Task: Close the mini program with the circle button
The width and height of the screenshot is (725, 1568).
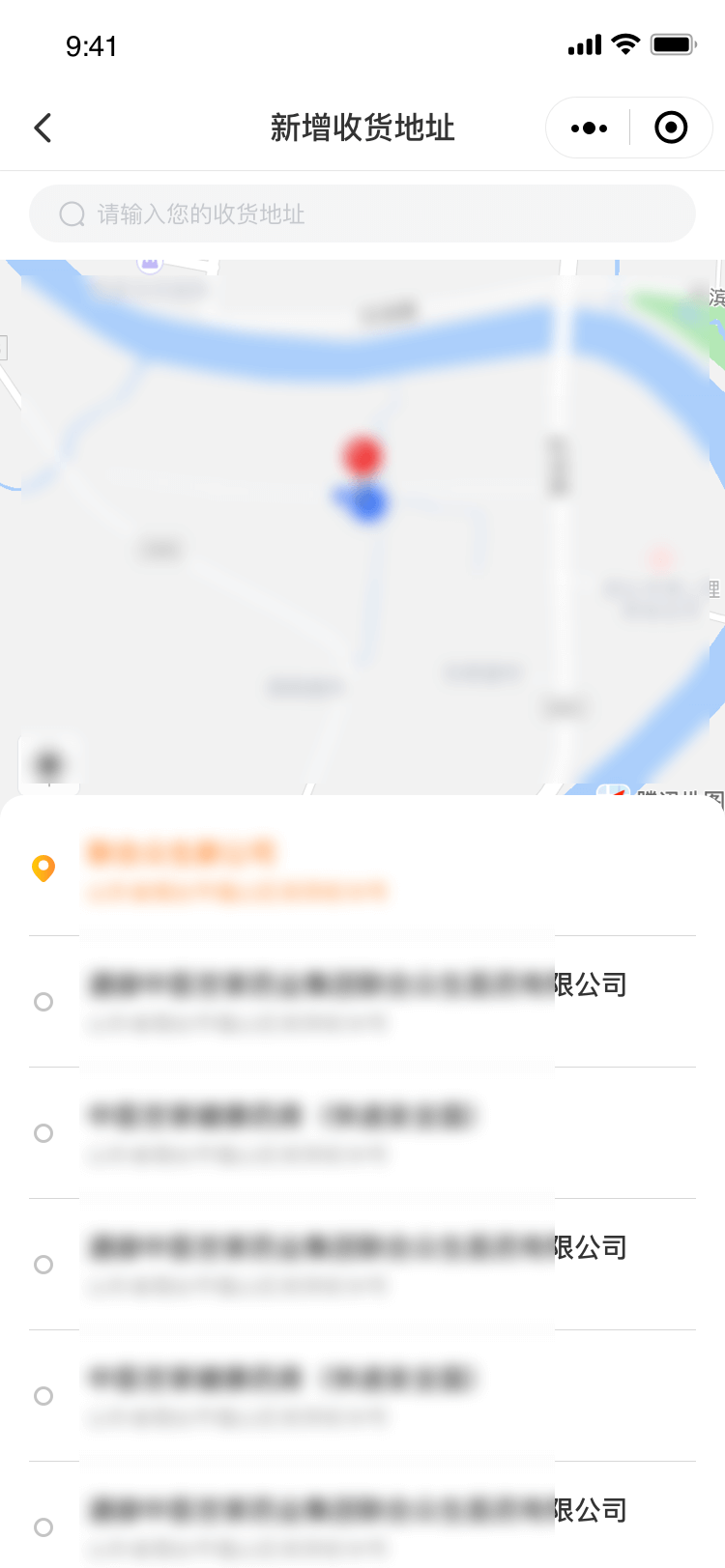Action: pos(671,128)
